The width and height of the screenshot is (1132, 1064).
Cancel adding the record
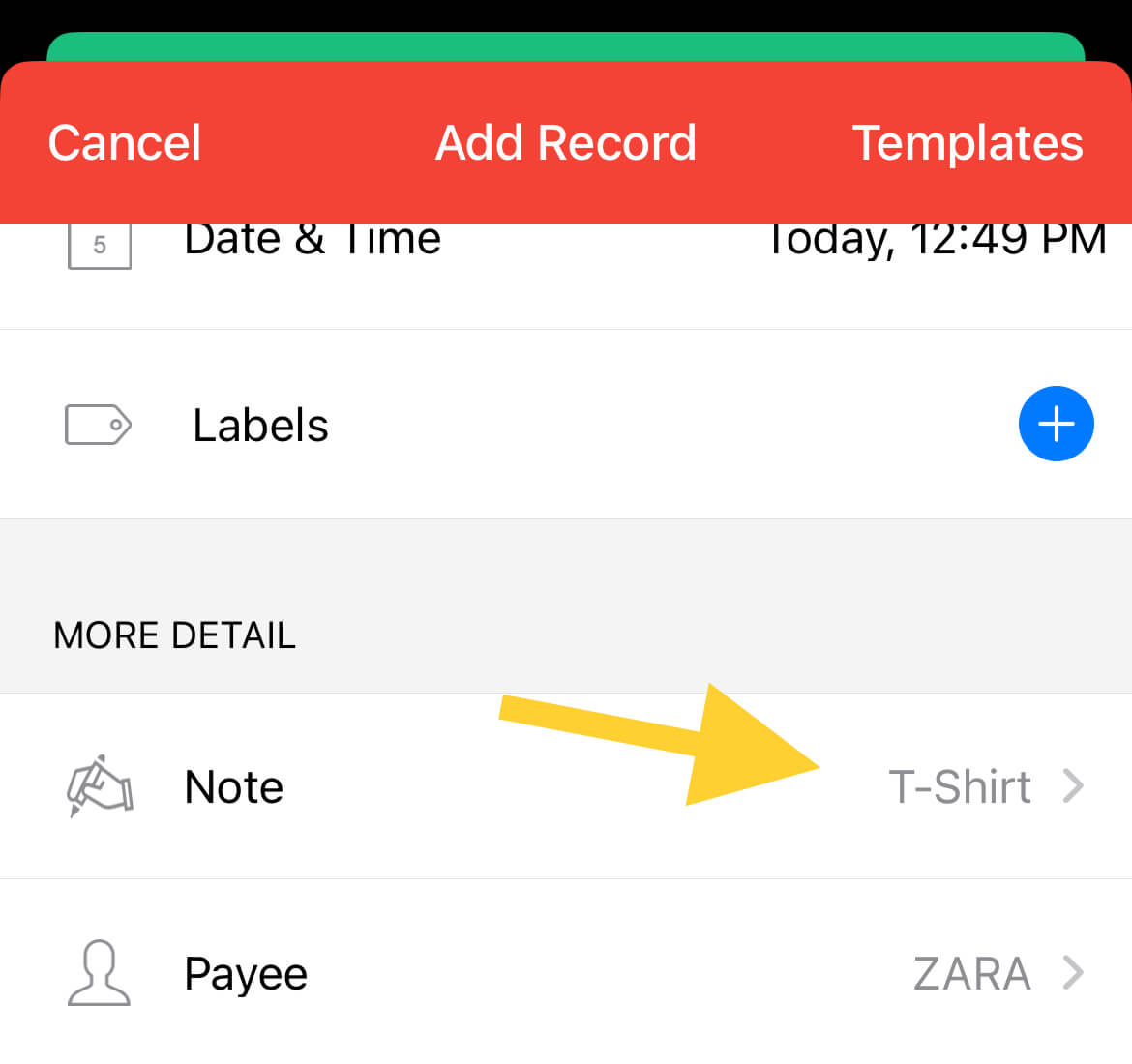pyautogui.click(x=124, y=143)
